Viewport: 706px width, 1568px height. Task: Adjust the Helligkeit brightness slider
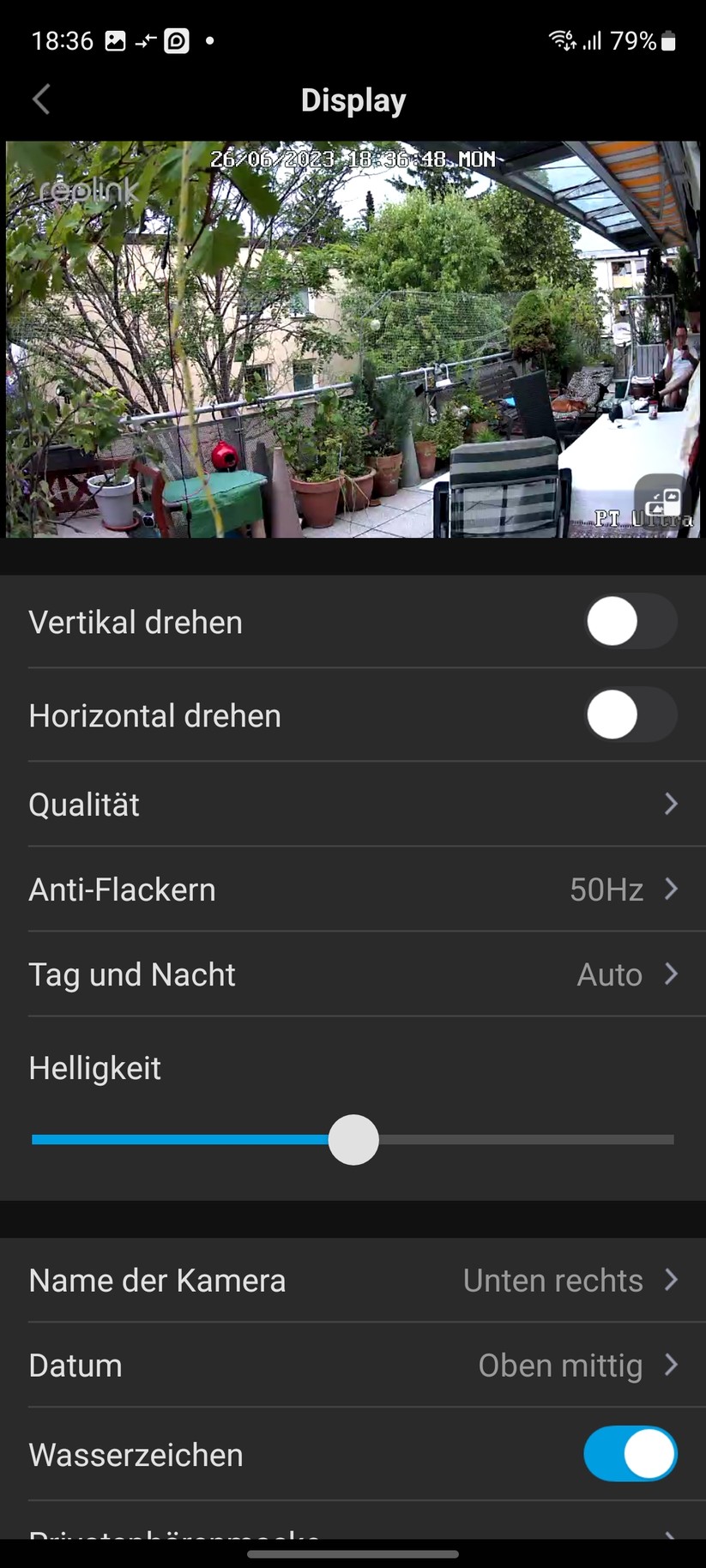353,1139
